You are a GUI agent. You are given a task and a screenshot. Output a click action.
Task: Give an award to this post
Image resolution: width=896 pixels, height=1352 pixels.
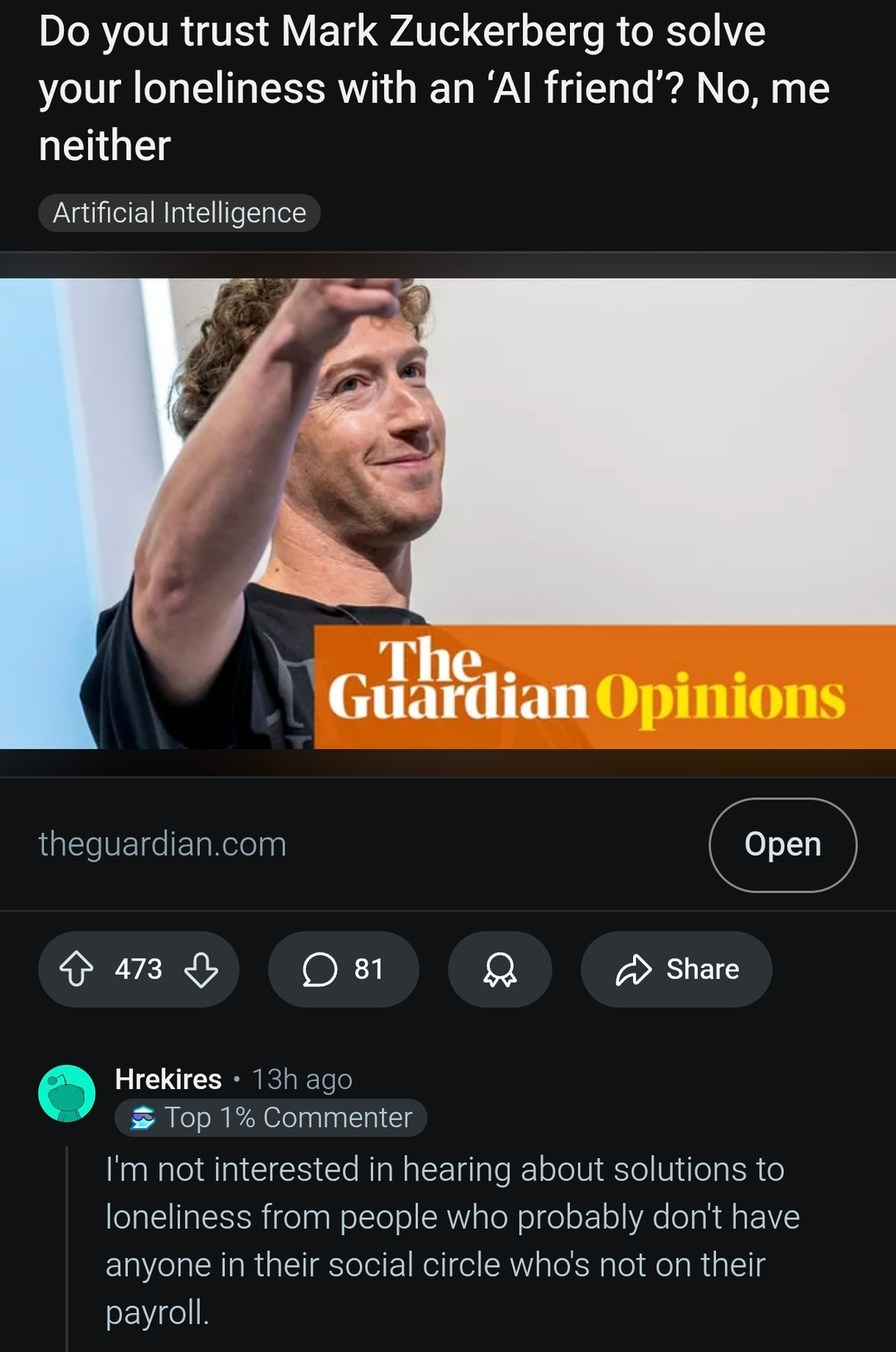point(498,969)
